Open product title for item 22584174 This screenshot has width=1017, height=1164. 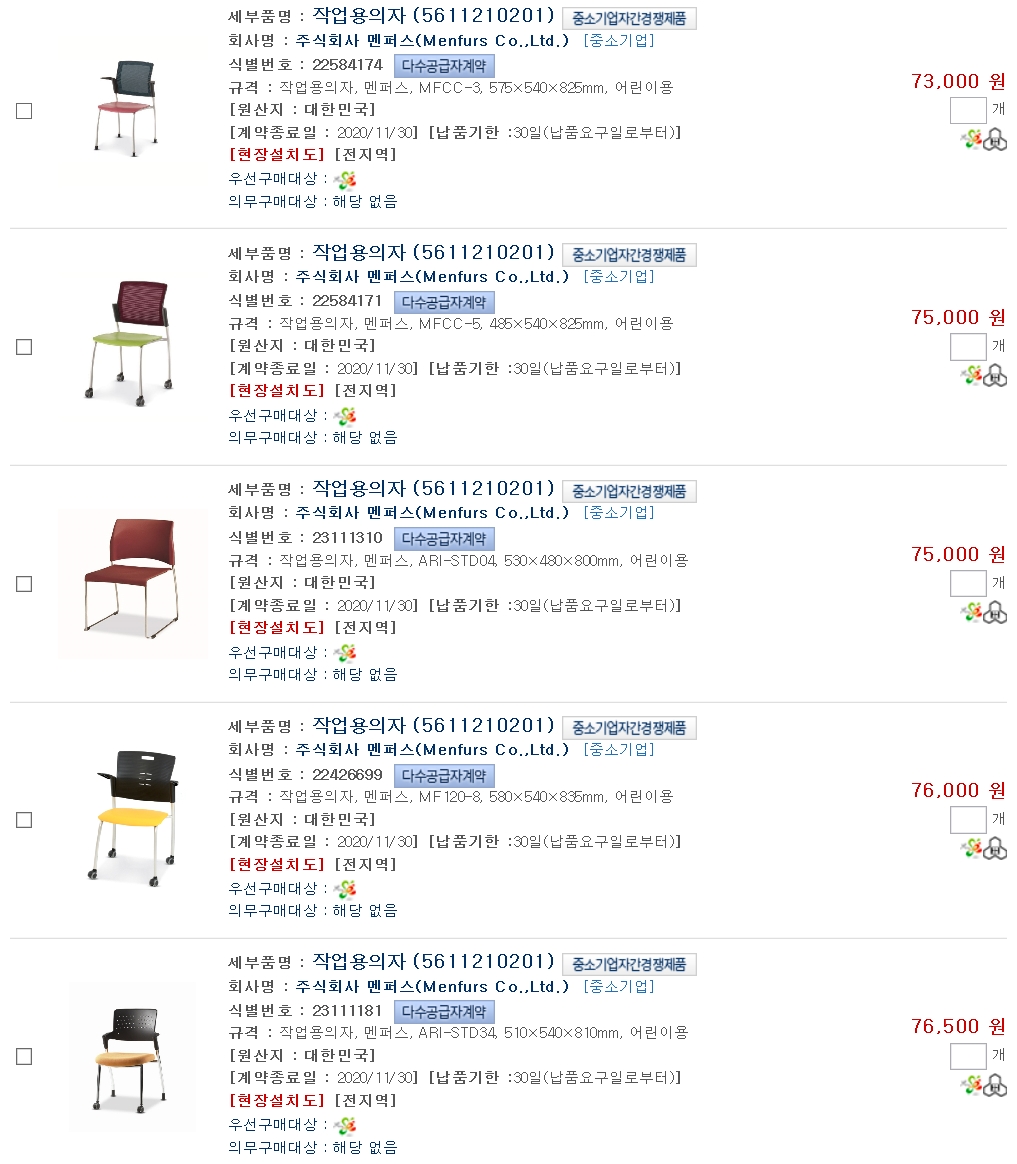coord(433,16)
